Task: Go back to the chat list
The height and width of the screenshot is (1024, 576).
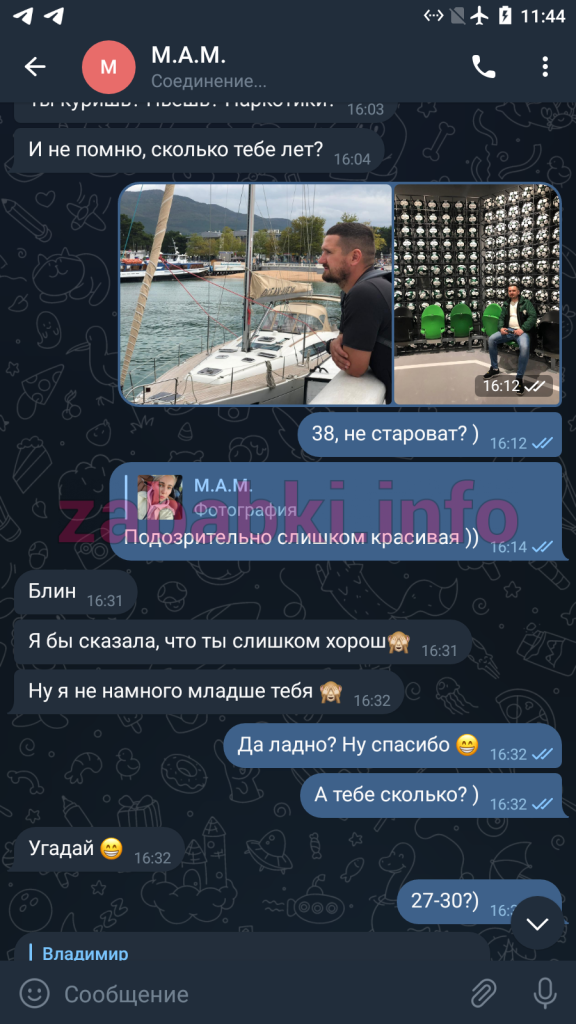Action: point(35,67)
